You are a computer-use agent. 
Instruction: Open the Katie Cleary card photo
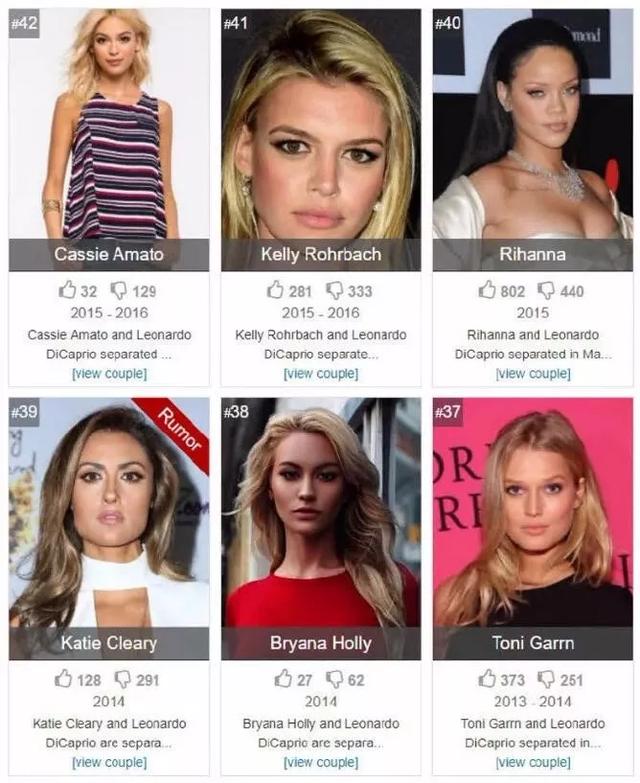[109, 515]
